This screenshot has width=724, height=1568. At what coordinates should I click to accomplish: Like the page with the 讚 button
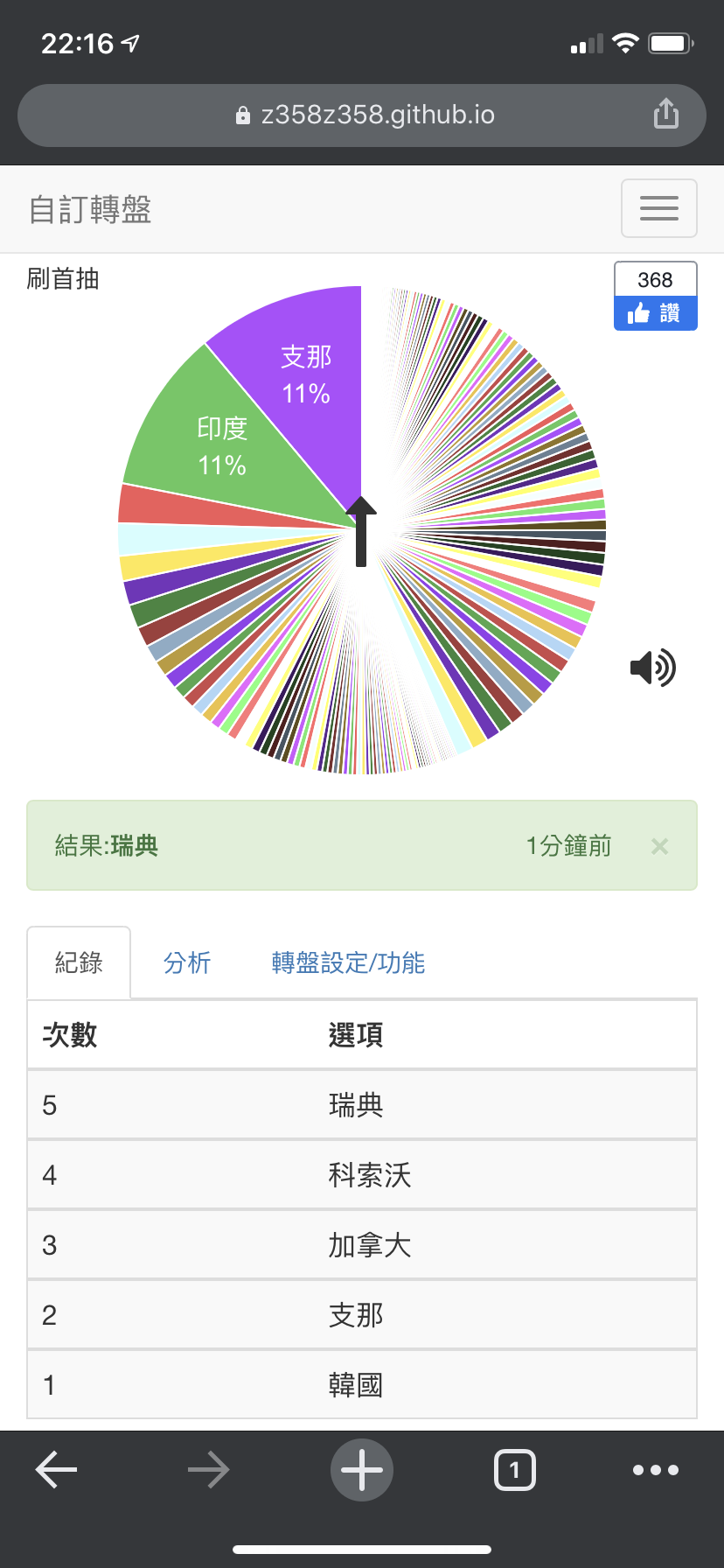656,313
